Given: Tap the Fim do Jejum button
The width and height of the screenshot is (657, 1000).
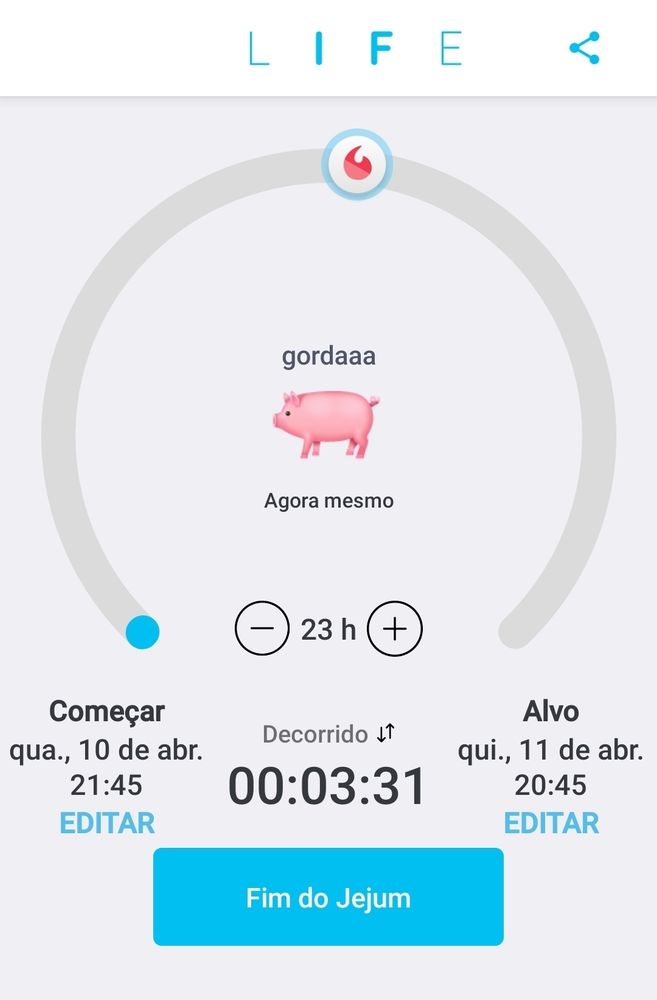Looking at the screenshot, I should click(328, 897).
